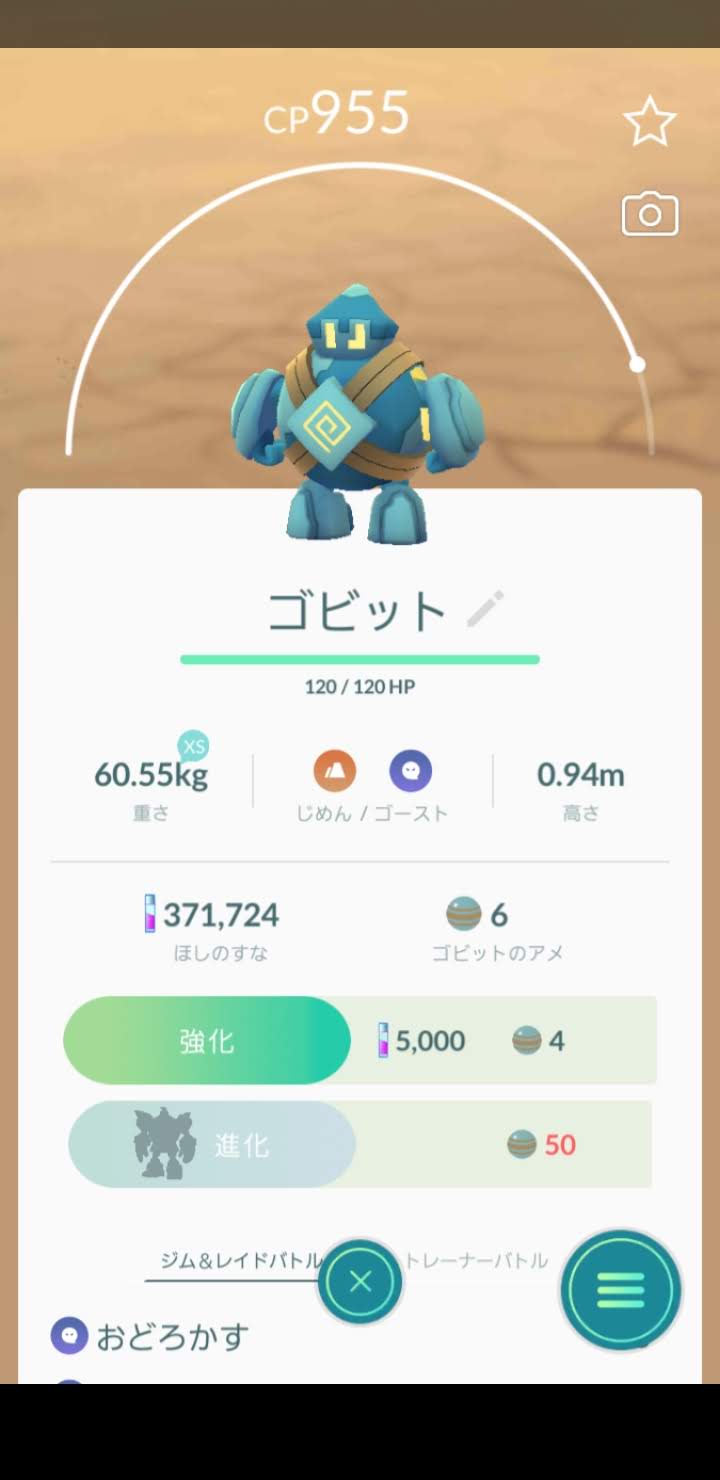Close the Pokémon details with X button
Viewport: 720px width, 1480px height.
pyautogui.click(x=360, y=1282)
